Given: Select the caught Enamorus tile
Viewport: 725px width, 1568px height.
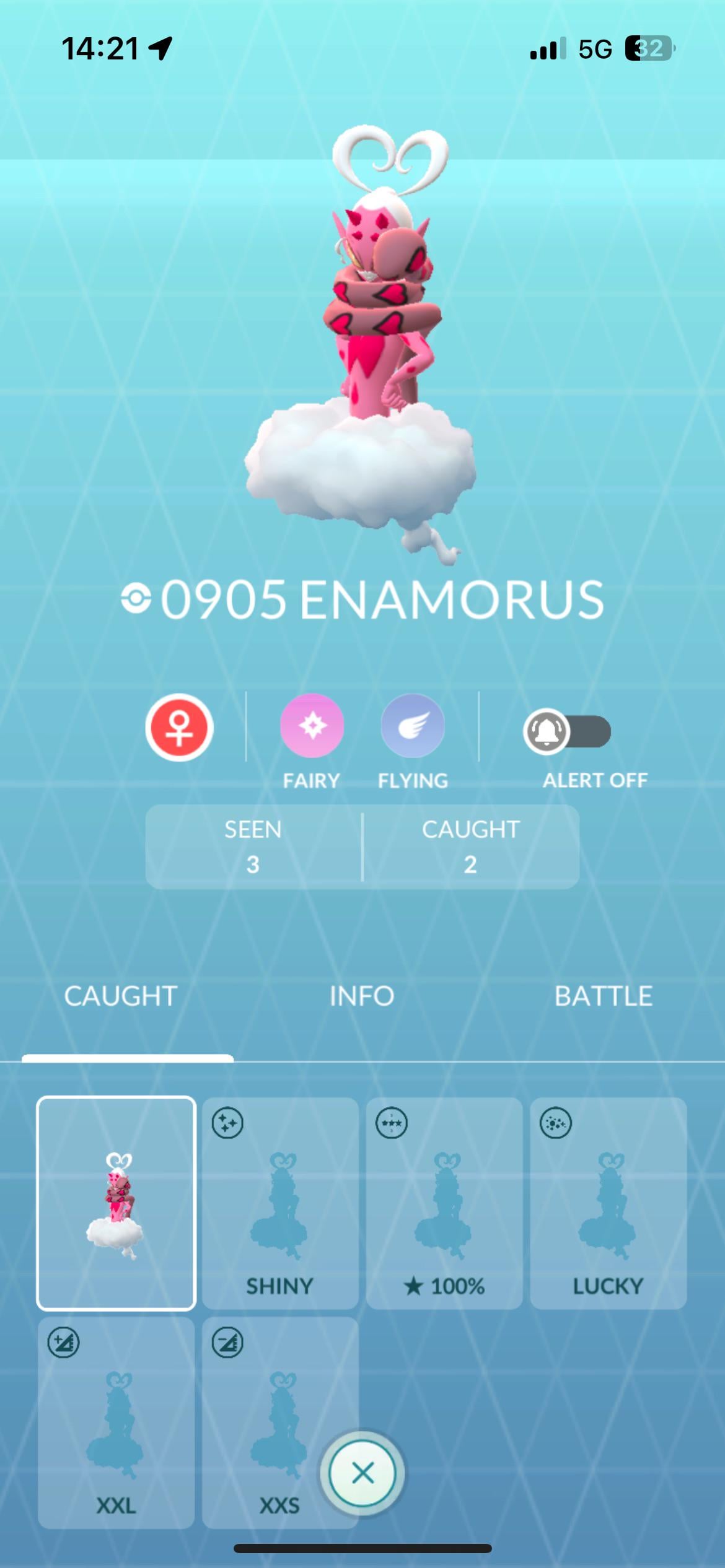Looking at the screenshot, I should click(116, 1203).
